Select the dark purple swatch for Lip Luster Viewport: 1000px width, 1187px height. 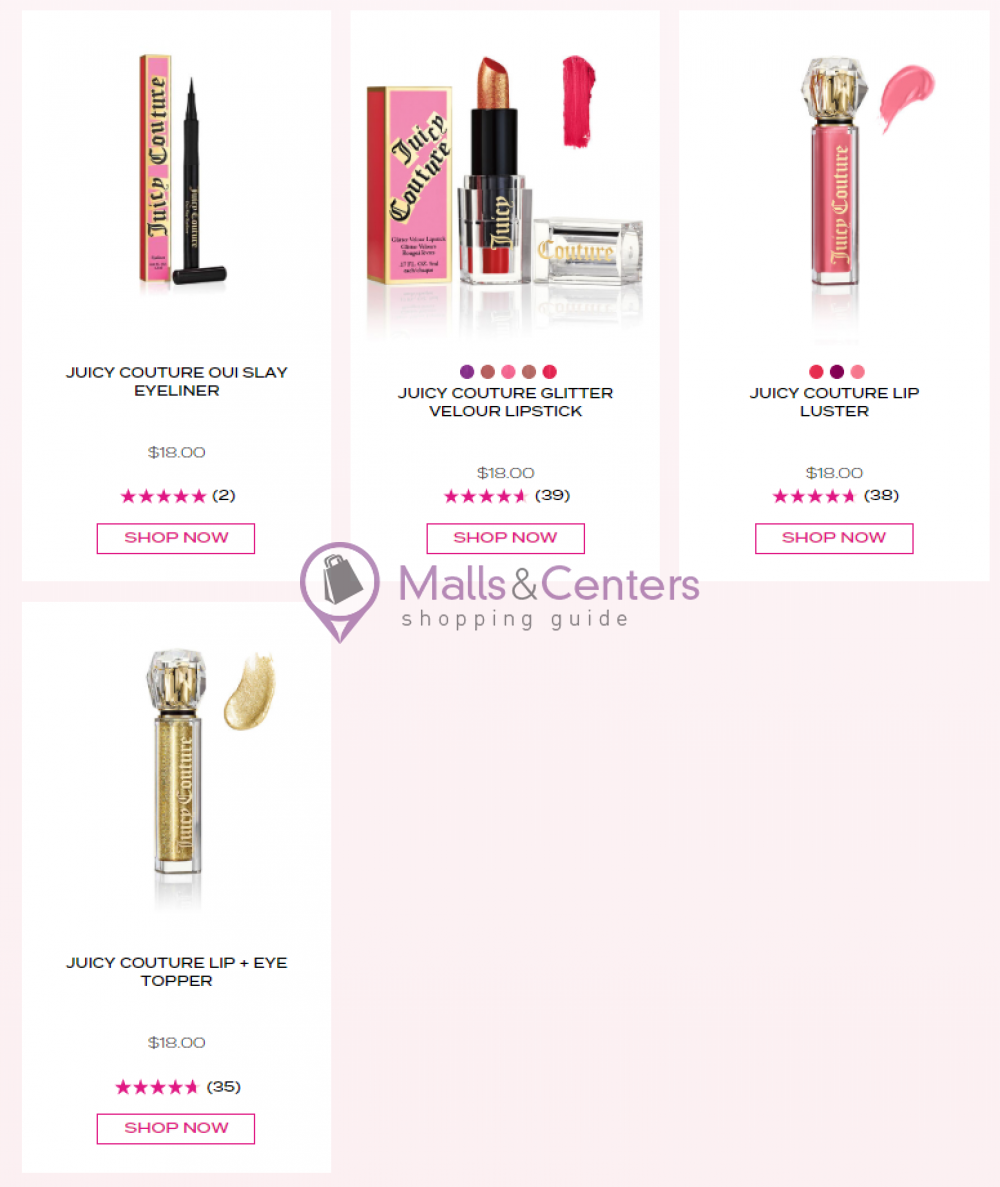(836, 371)
